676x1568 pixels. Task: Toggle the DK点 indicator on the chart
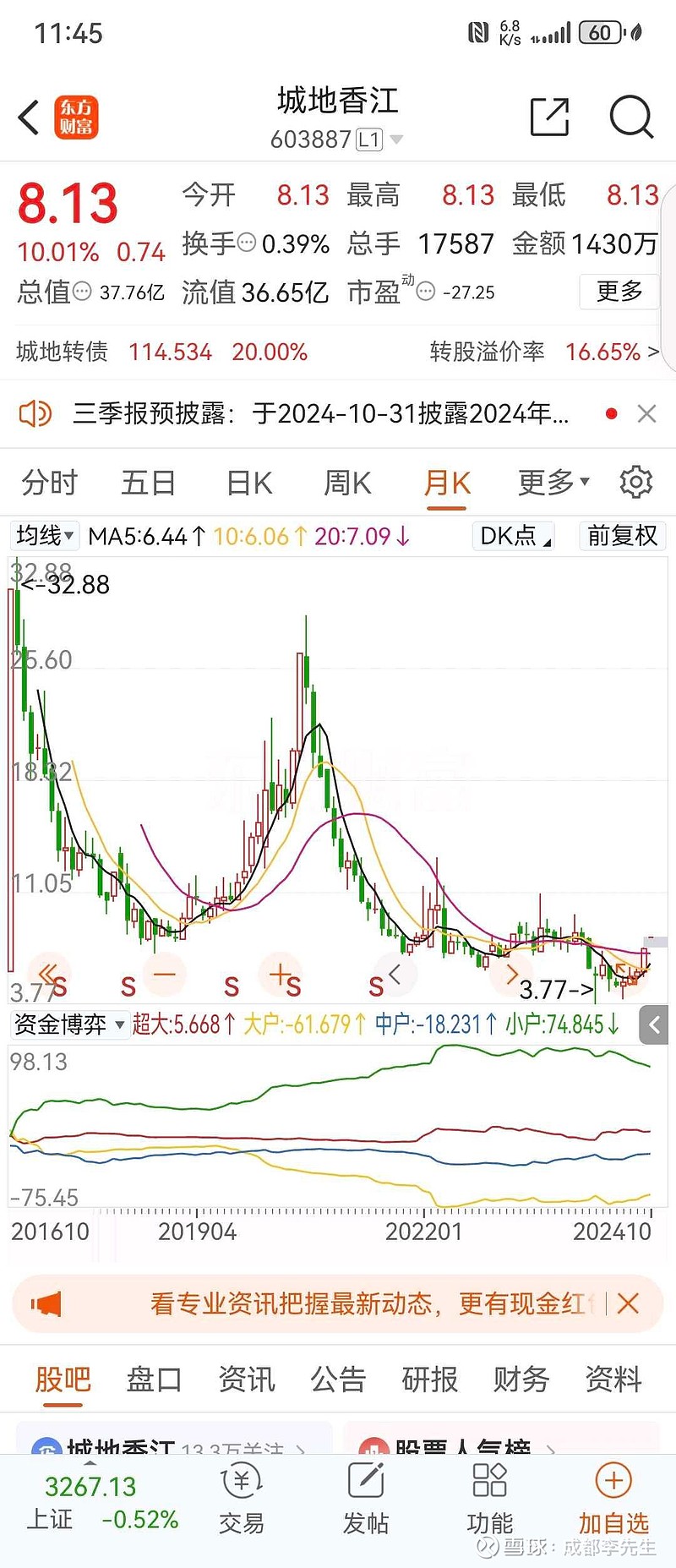coord(510,537)
